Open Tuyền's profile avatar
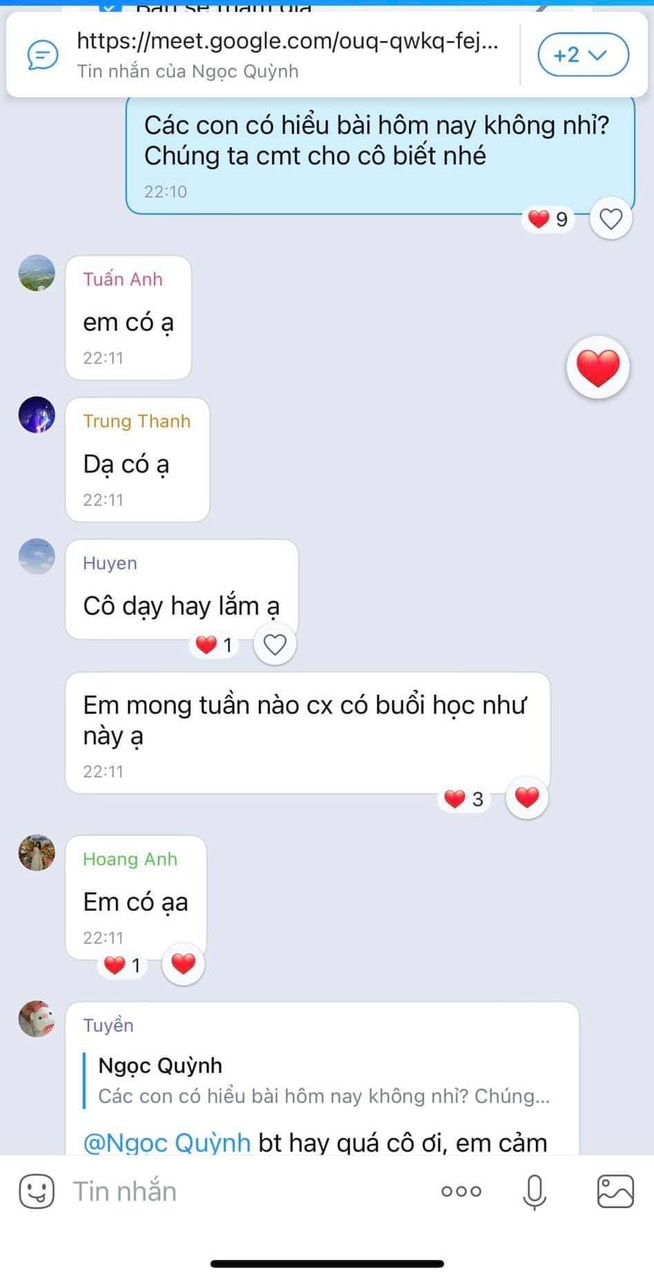This screenshot has height=1280, width=654. tap(37, 1019)
